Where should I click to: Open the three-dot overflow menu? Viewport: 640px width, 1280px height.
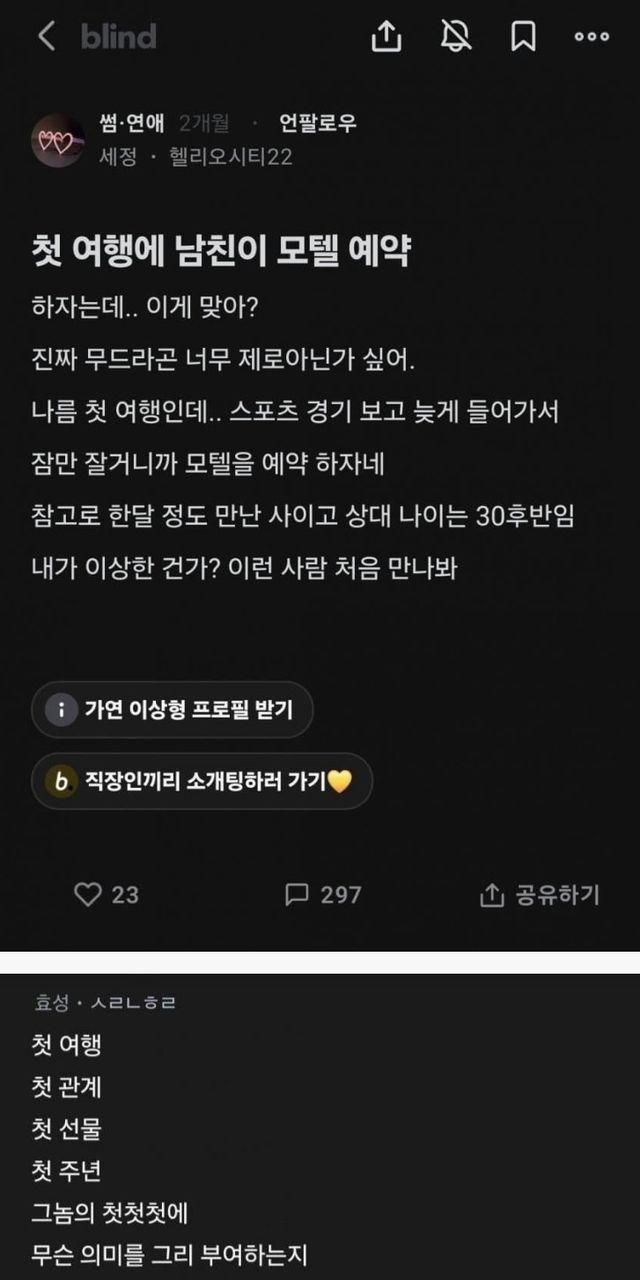pyautogui.click(x=591, y=37)
